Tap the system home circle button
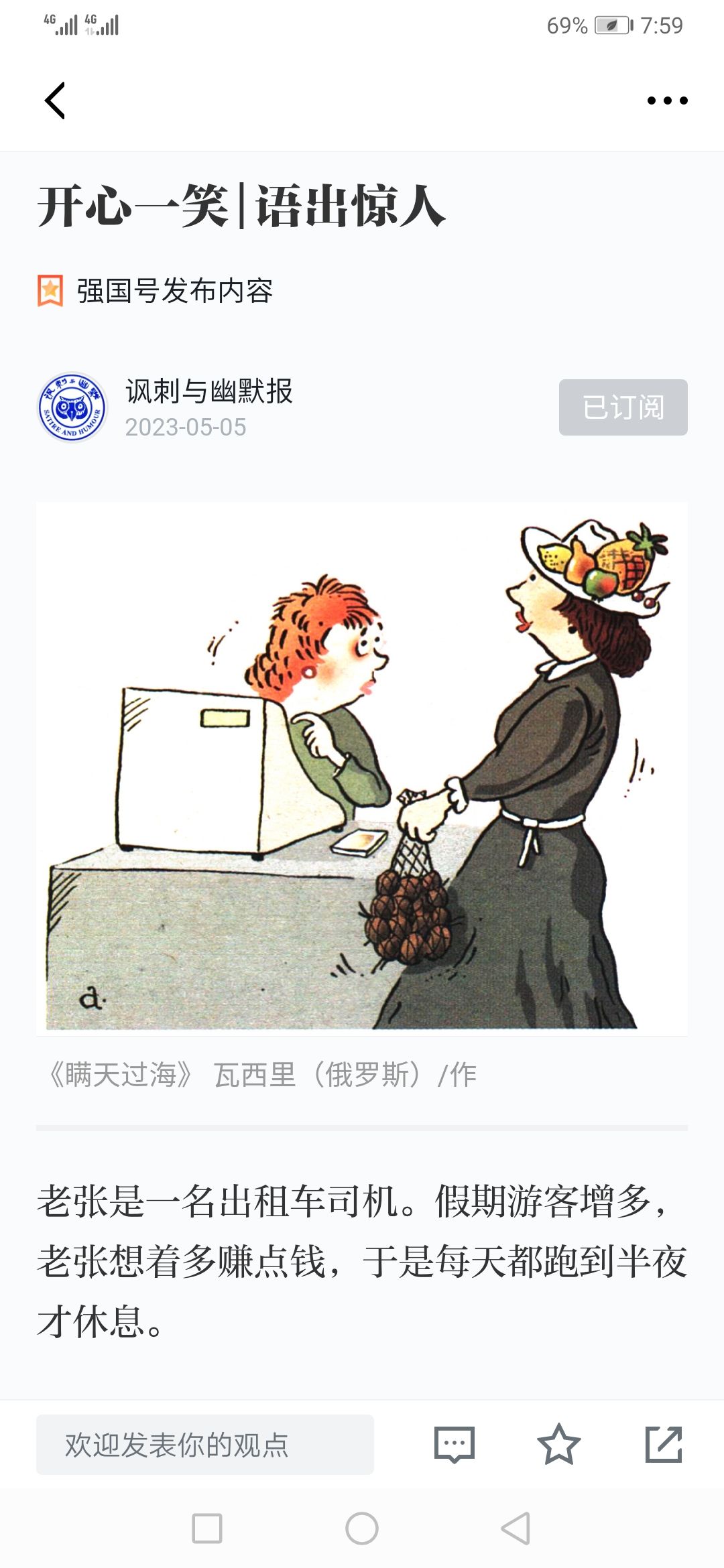Viewport: 724px width, 1568px height. click(x=362, y=1528)
